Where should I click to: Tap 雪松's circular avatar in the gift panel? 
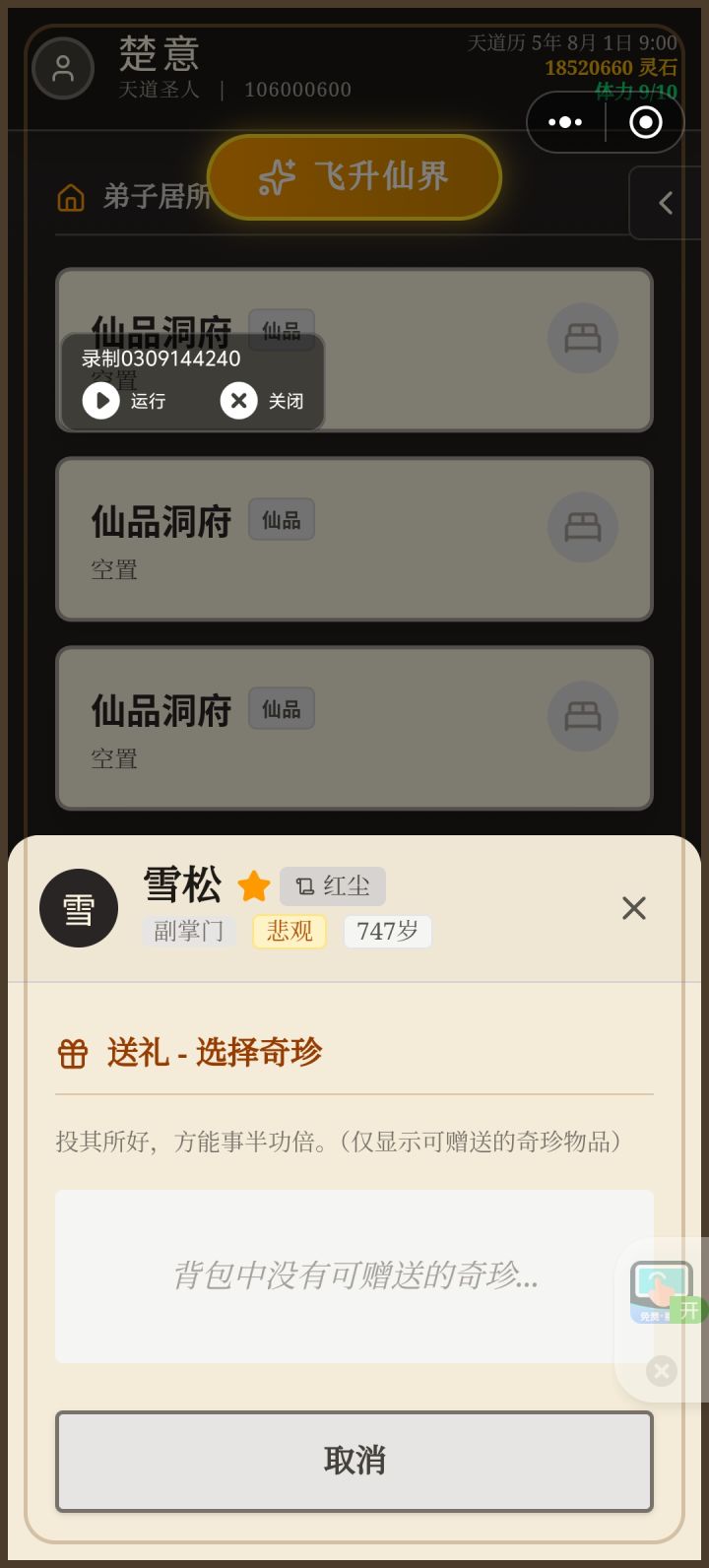79,907
